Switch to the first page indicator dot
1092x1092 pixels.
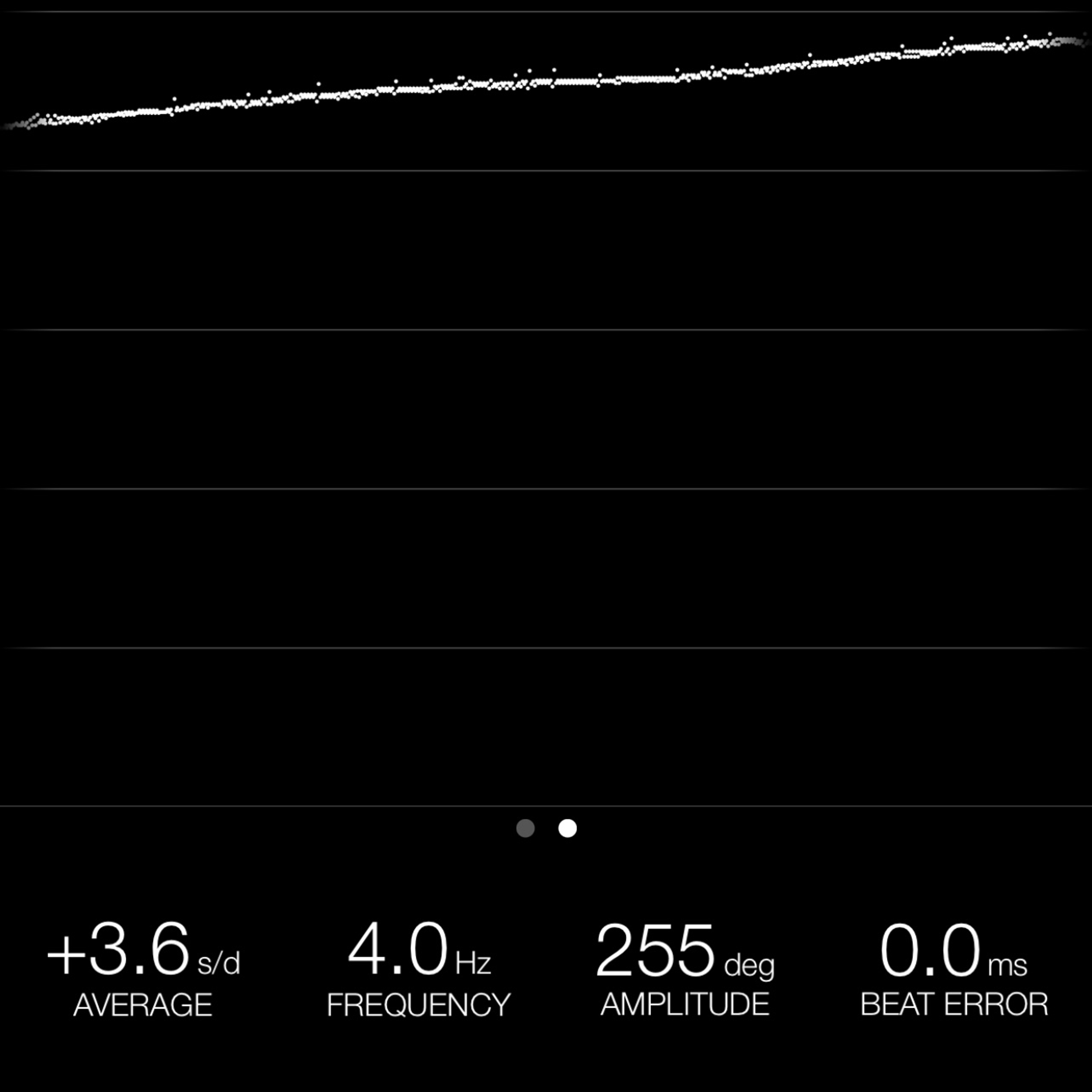525,828
